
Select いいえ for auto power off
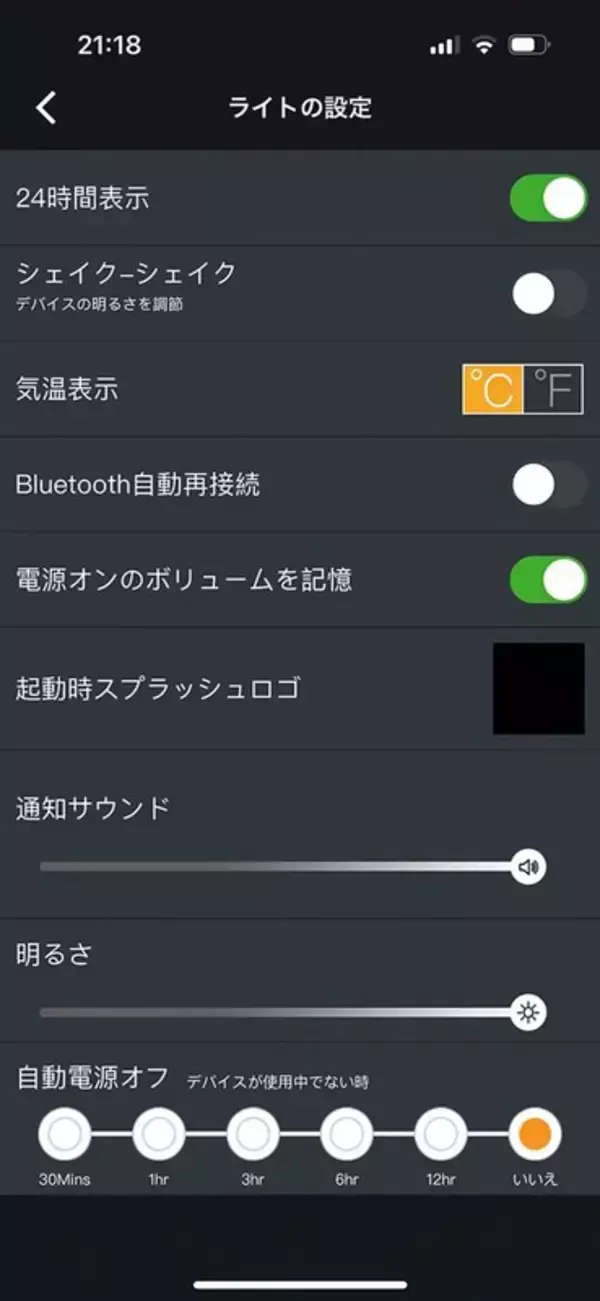point(535,1134)
